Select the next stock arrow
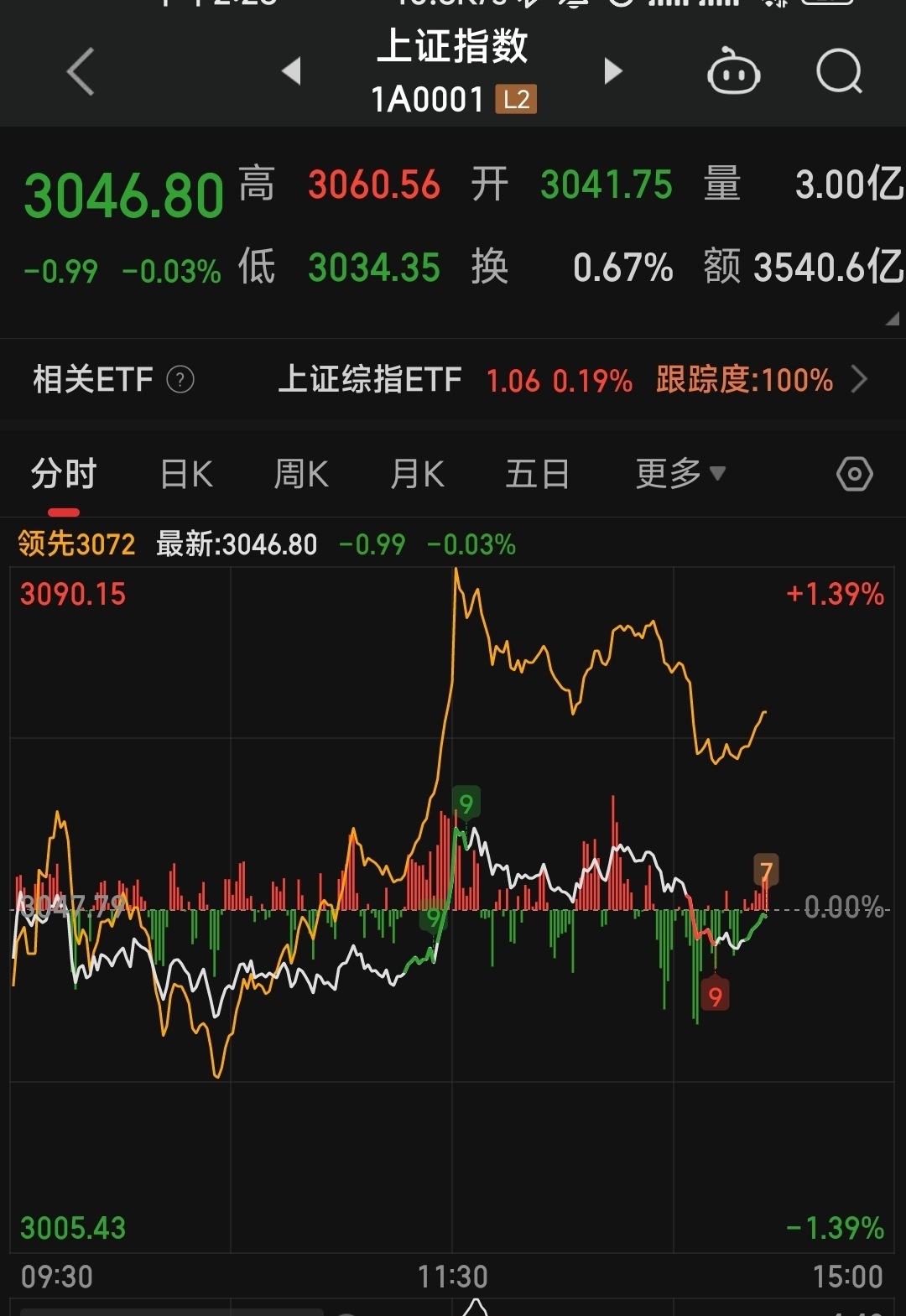 (613, 71)
